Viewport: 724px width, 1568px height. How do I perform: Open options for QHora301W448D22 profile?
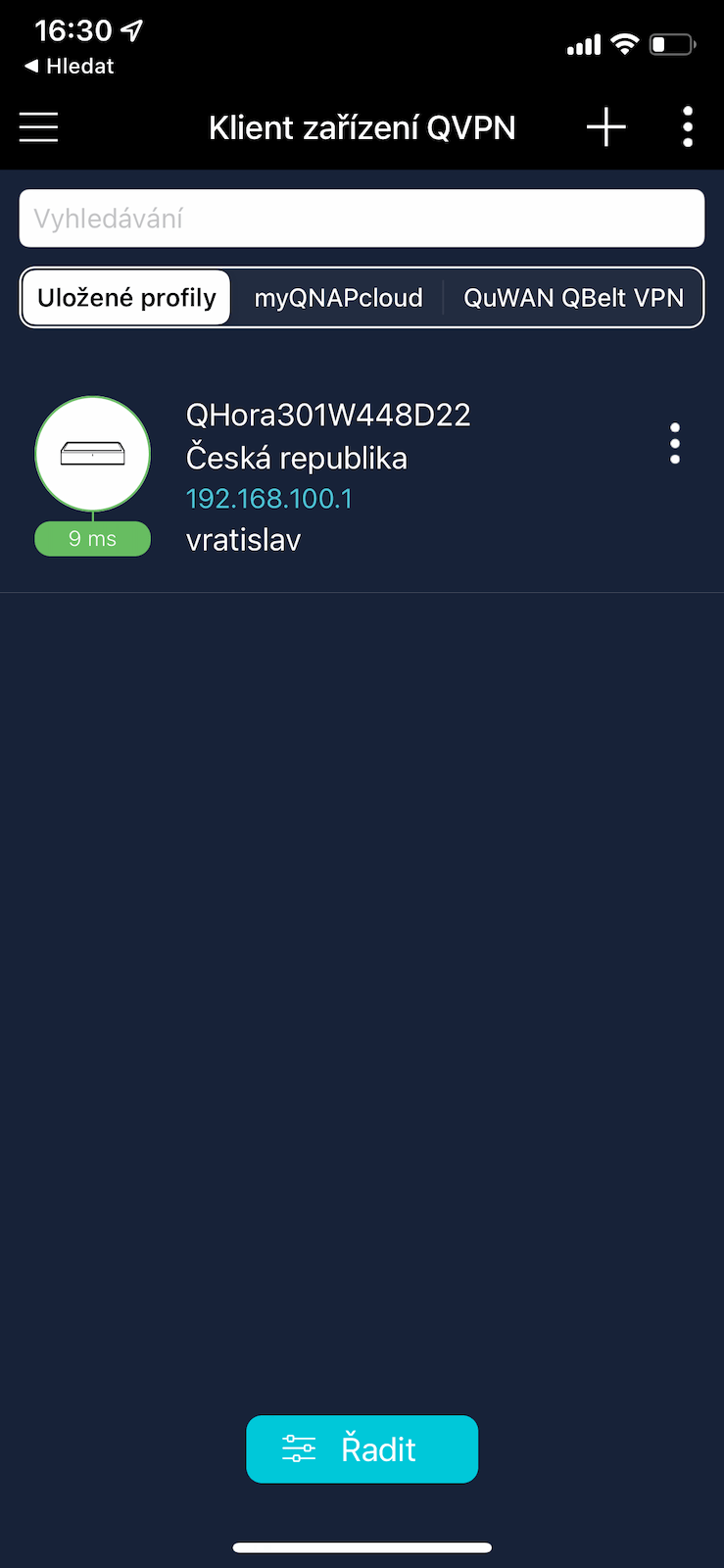pyautogui.click(x=674, y=444)
